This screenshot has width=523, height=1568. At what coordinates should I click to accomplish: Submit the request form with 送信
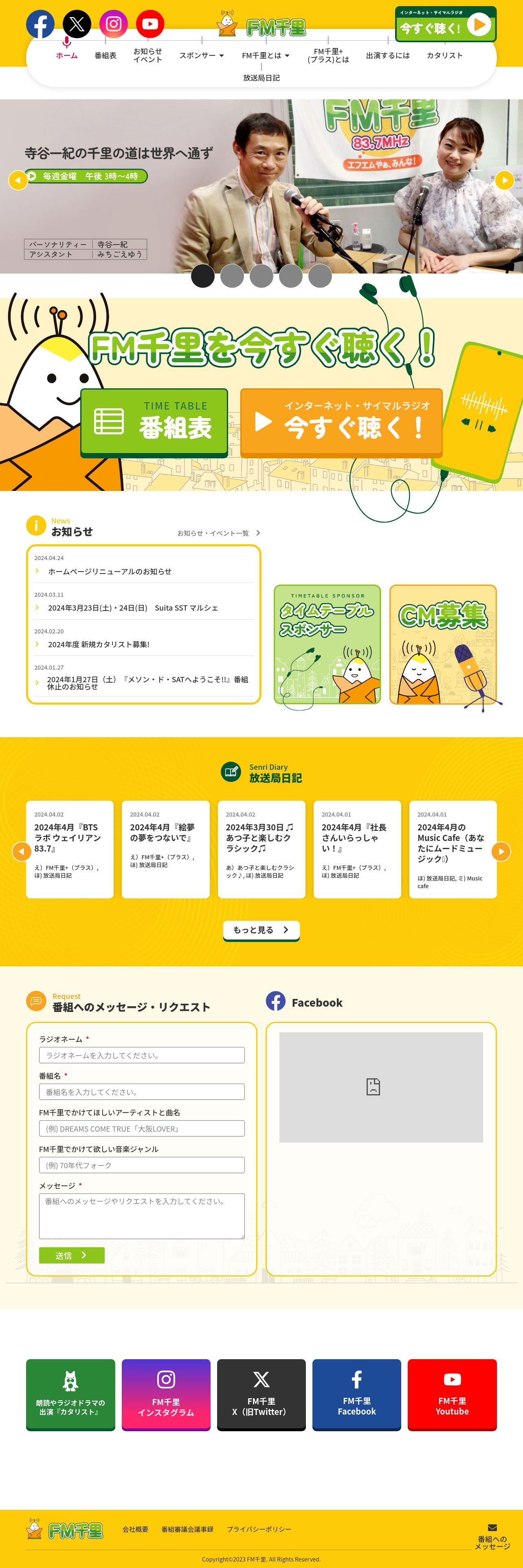pyautogui.click(x=72, y=1255)
